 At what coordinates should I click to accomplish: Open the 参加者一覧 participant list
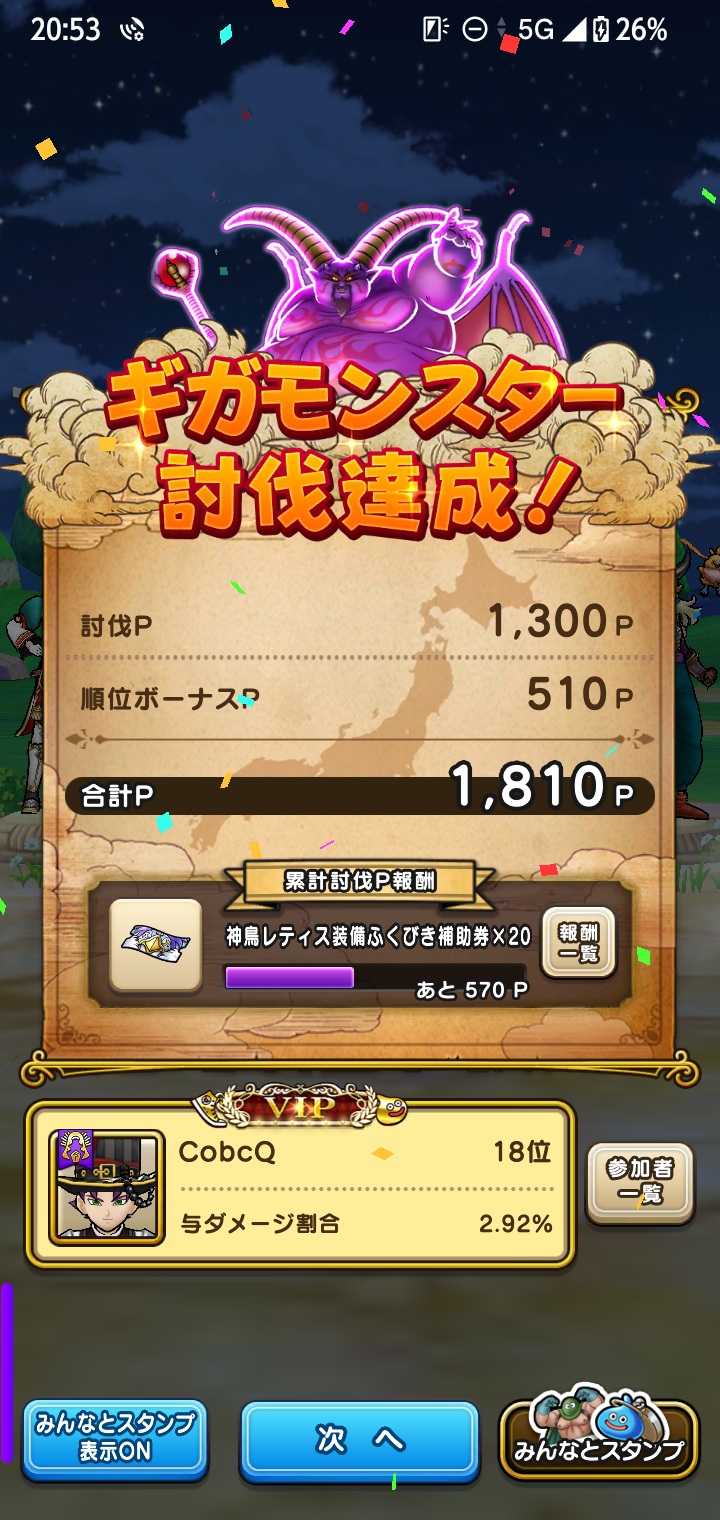(639, 1182)
